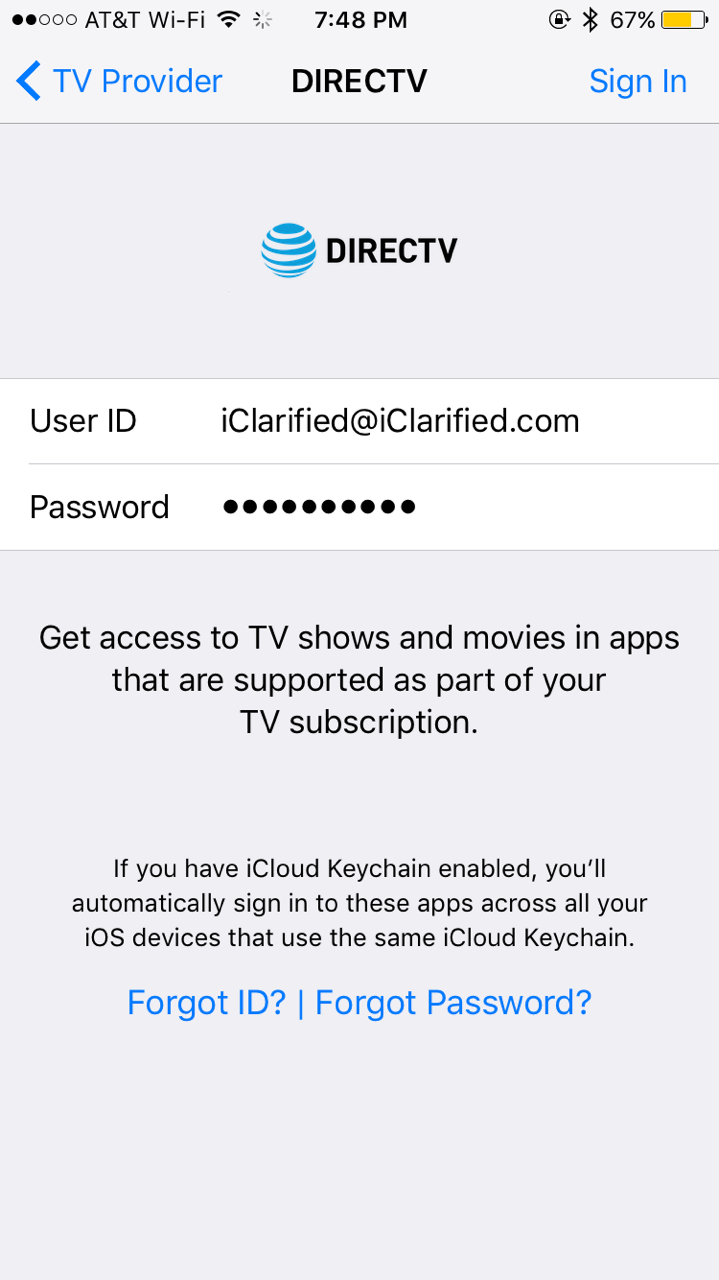
Task: Focus the Password field
Action: [400, 507]
